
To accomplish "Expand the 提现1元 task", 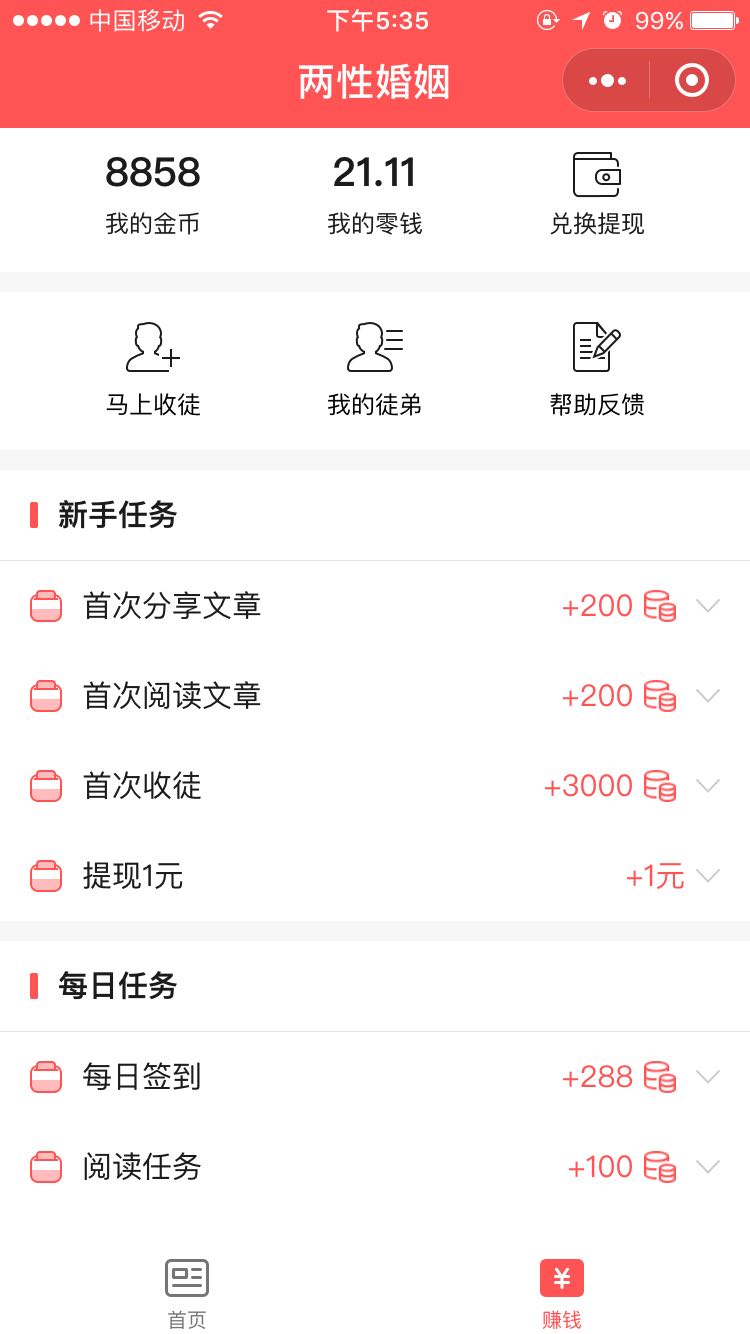I will [375, 876].
